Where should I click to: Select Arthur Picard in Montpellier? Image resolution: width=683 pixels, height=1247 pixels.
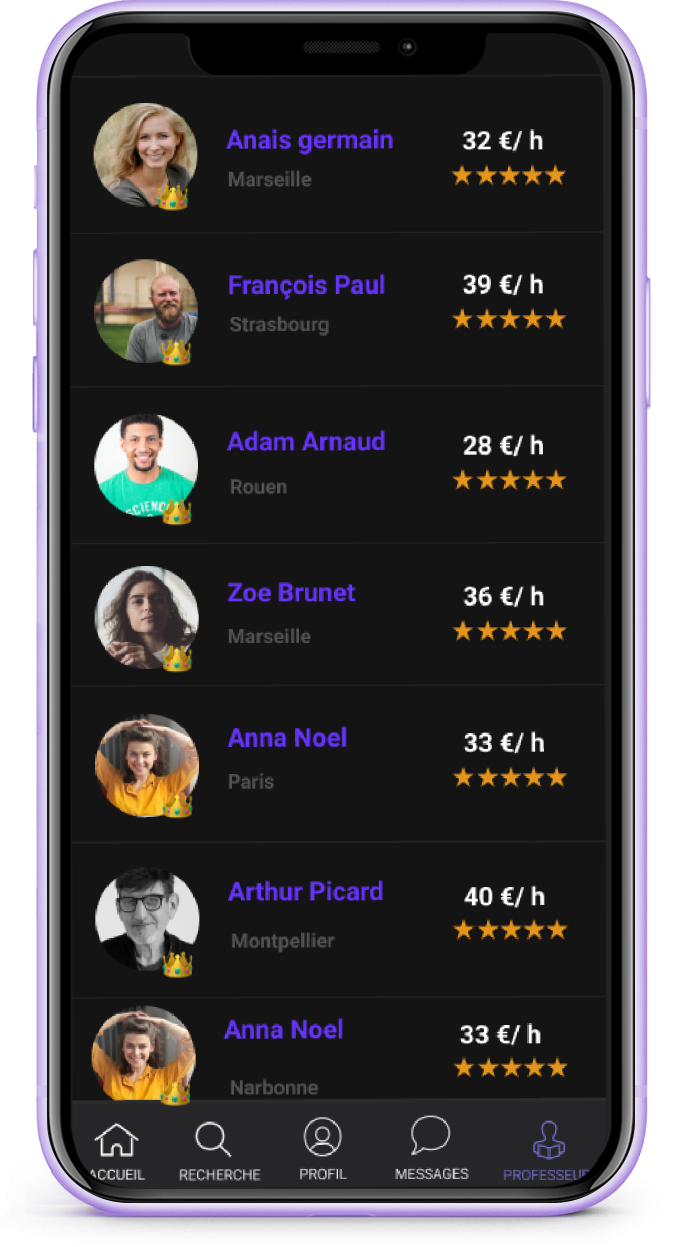click(x=338, y=919)
